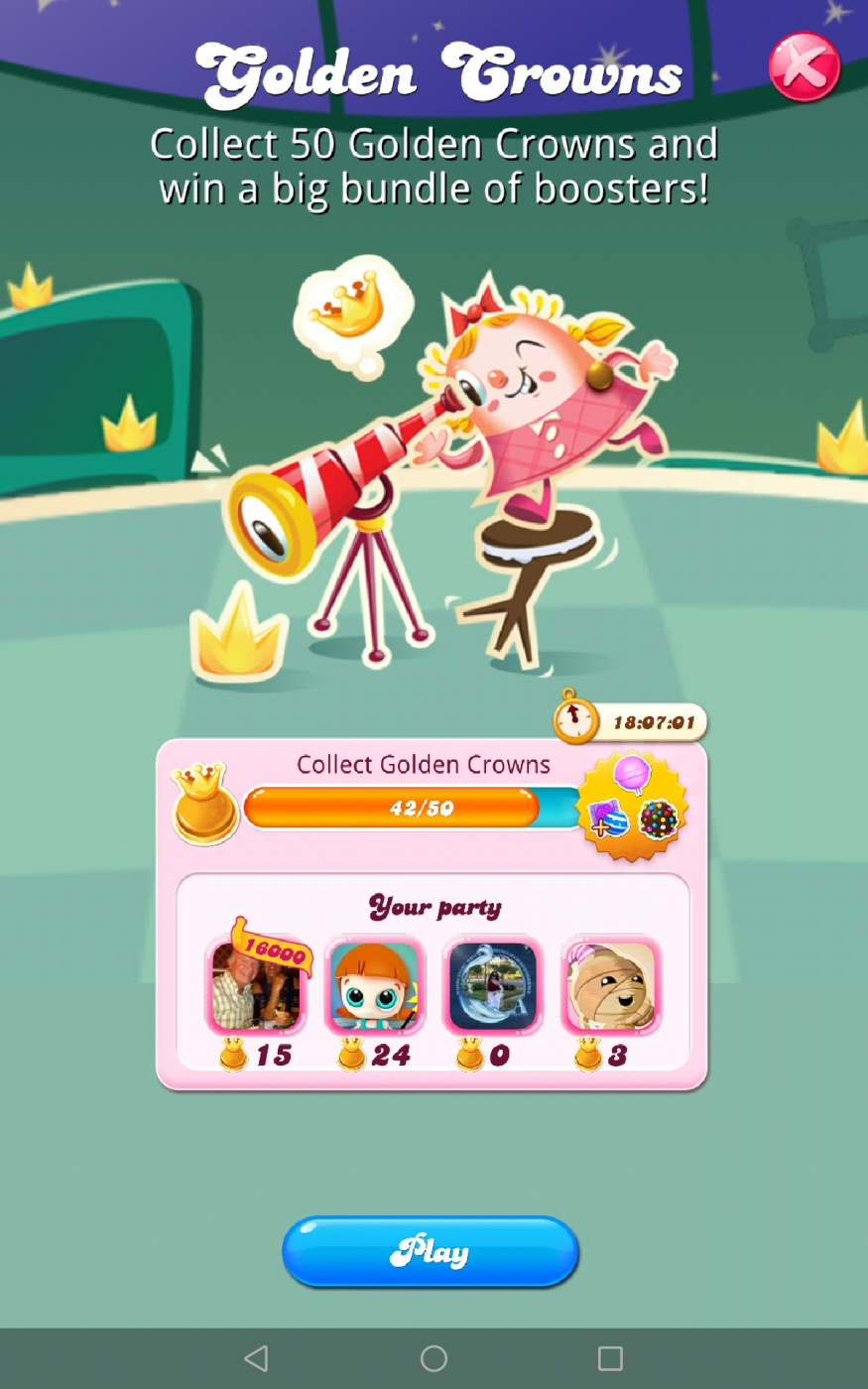The image size is (868, 1389).
Task: Open the party member with 3 crowns
Action: pos(611,988)
